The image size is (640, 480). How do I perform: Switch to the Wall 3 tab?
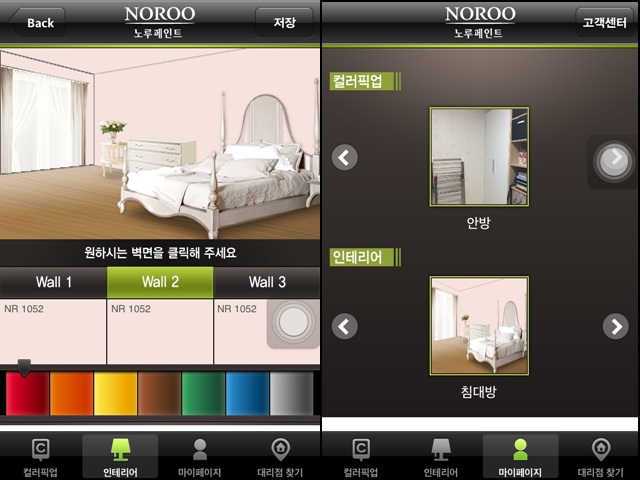(267, 282)
